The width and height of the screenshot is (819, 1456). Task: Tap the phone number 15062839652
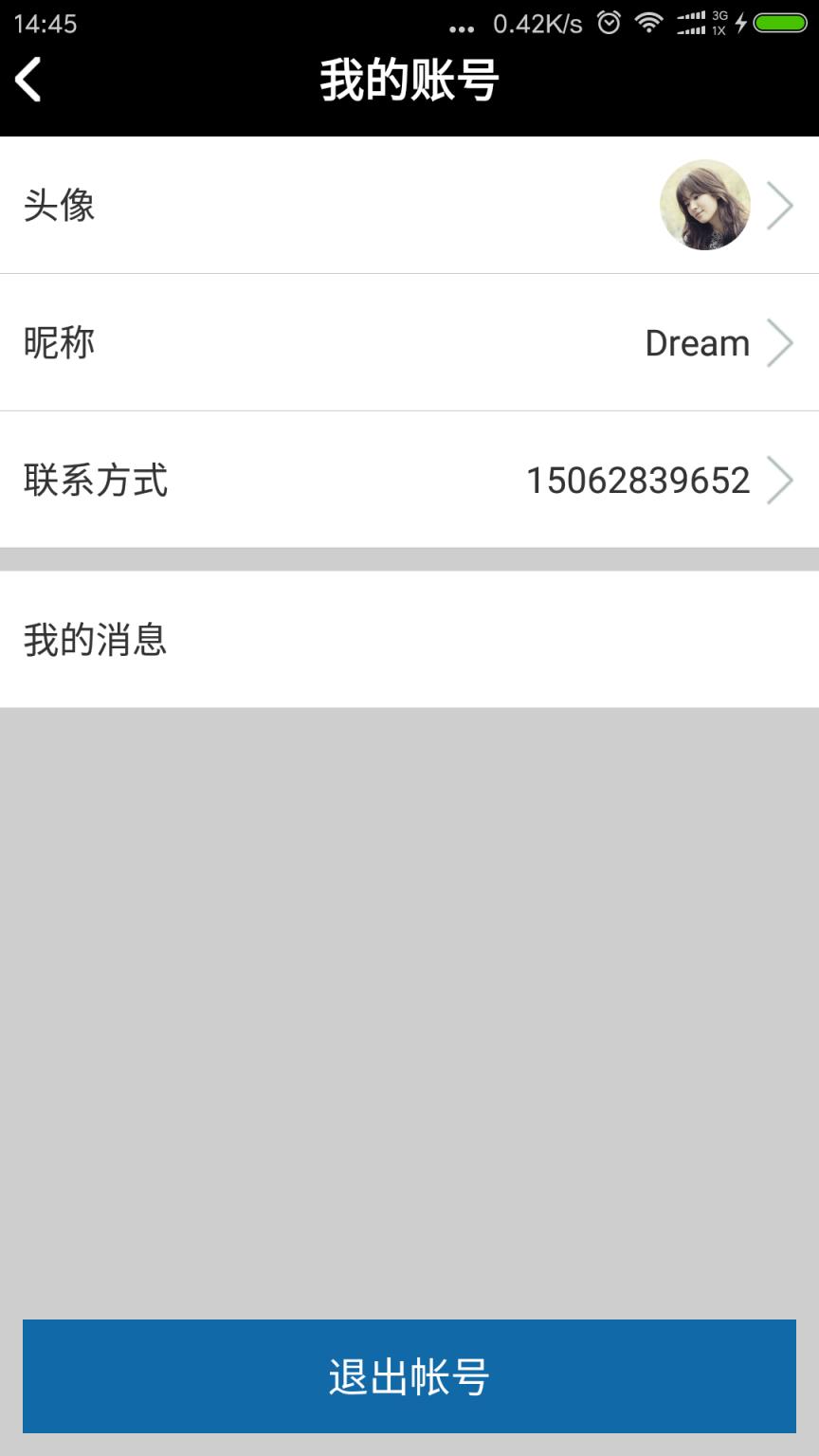(x=640, y=480)
